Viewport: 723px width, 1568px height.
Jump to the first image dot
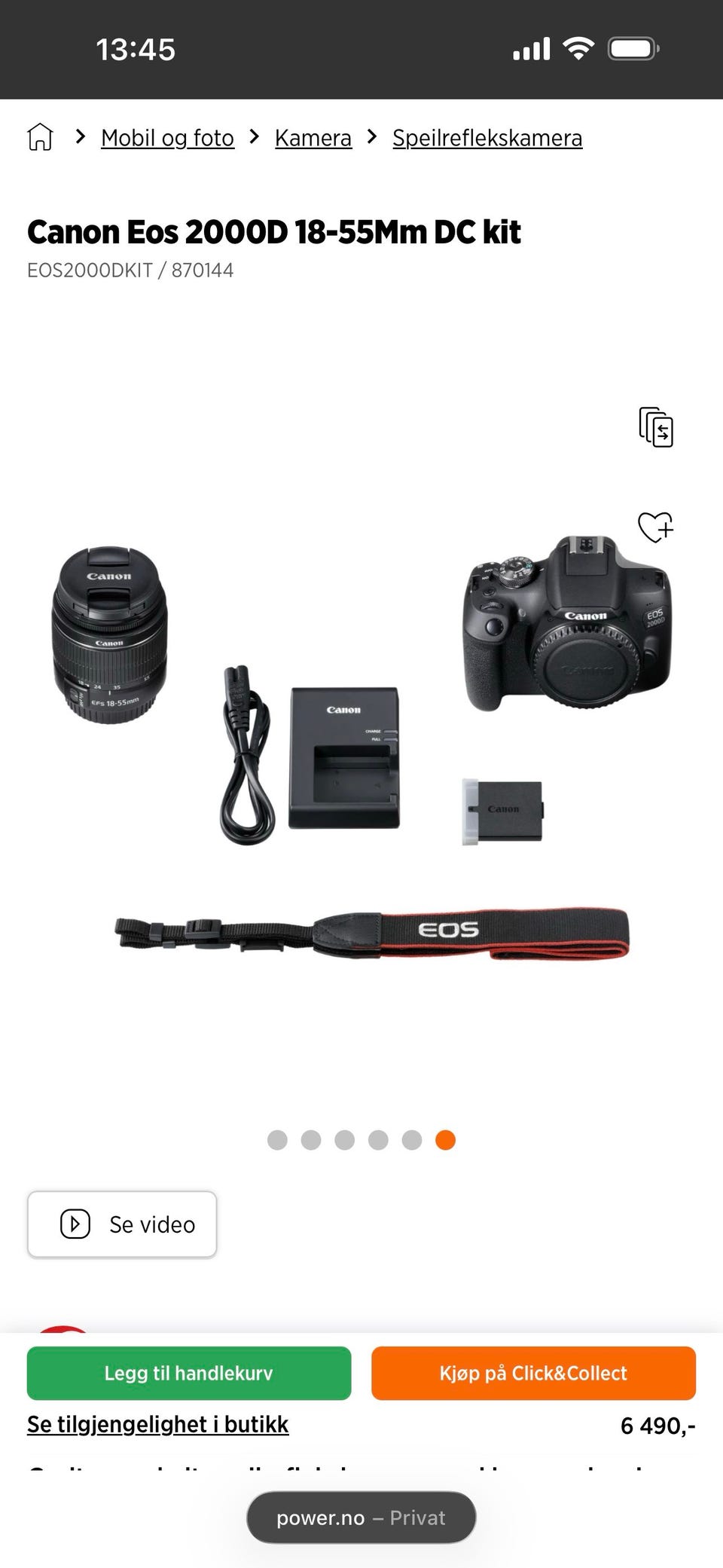click(x=277, y=1140)
